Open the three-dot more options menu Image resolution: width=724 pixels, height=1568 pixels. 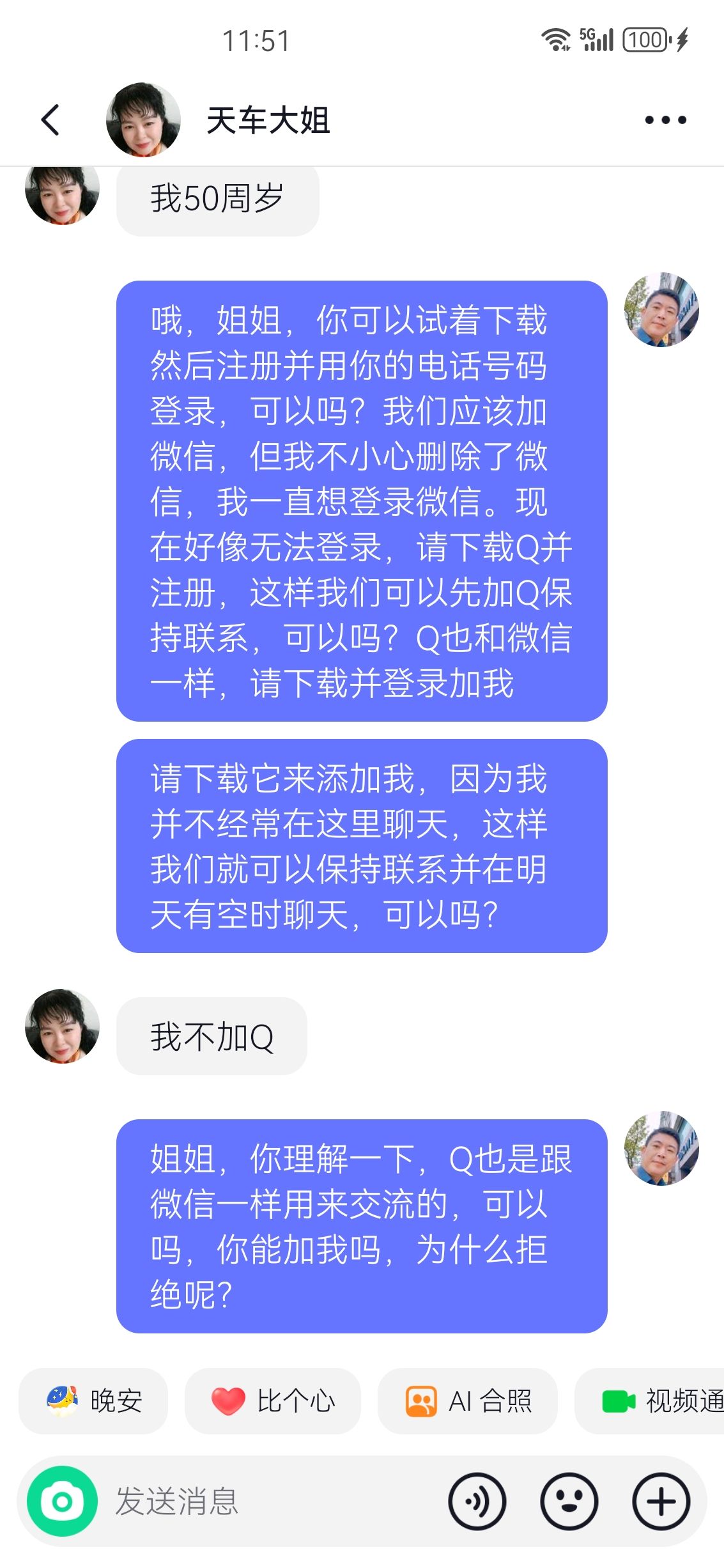(x=665, y=120)
